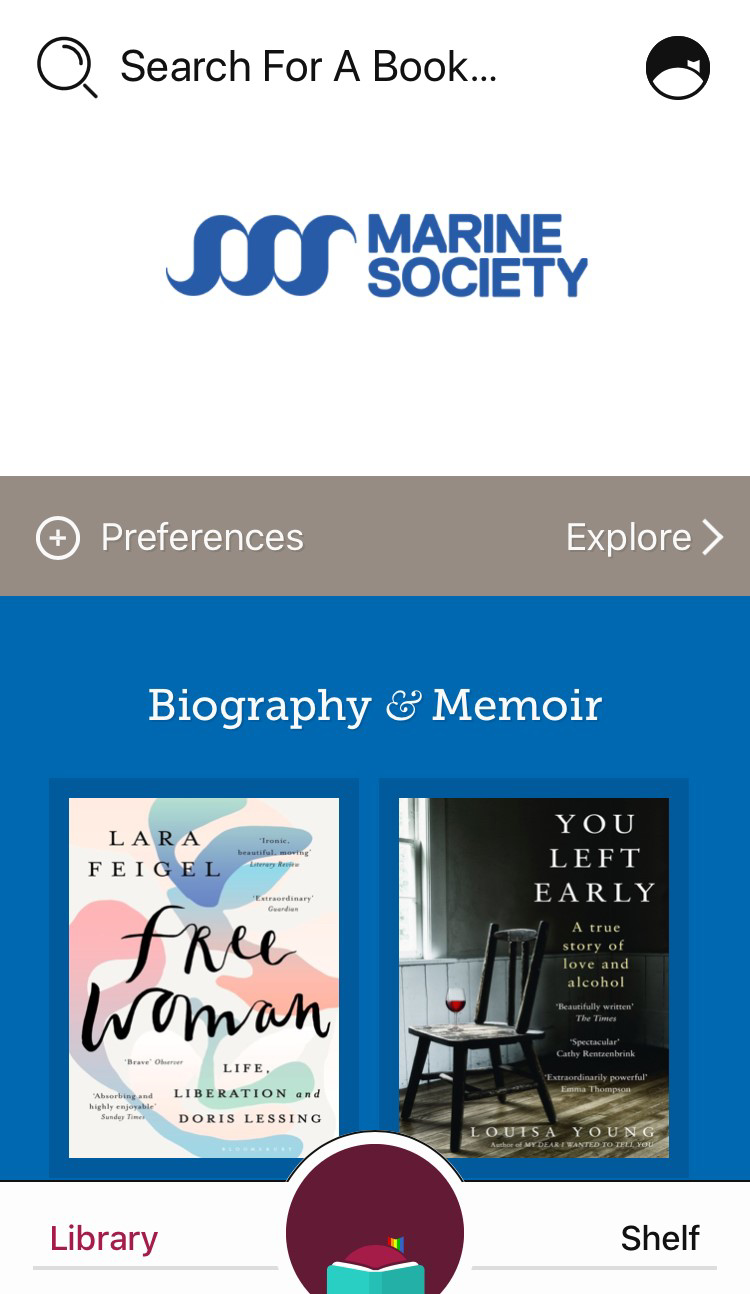This screenshot has height=1294, width=750.
Task: Open the You Left Early book
Action: 534,977
